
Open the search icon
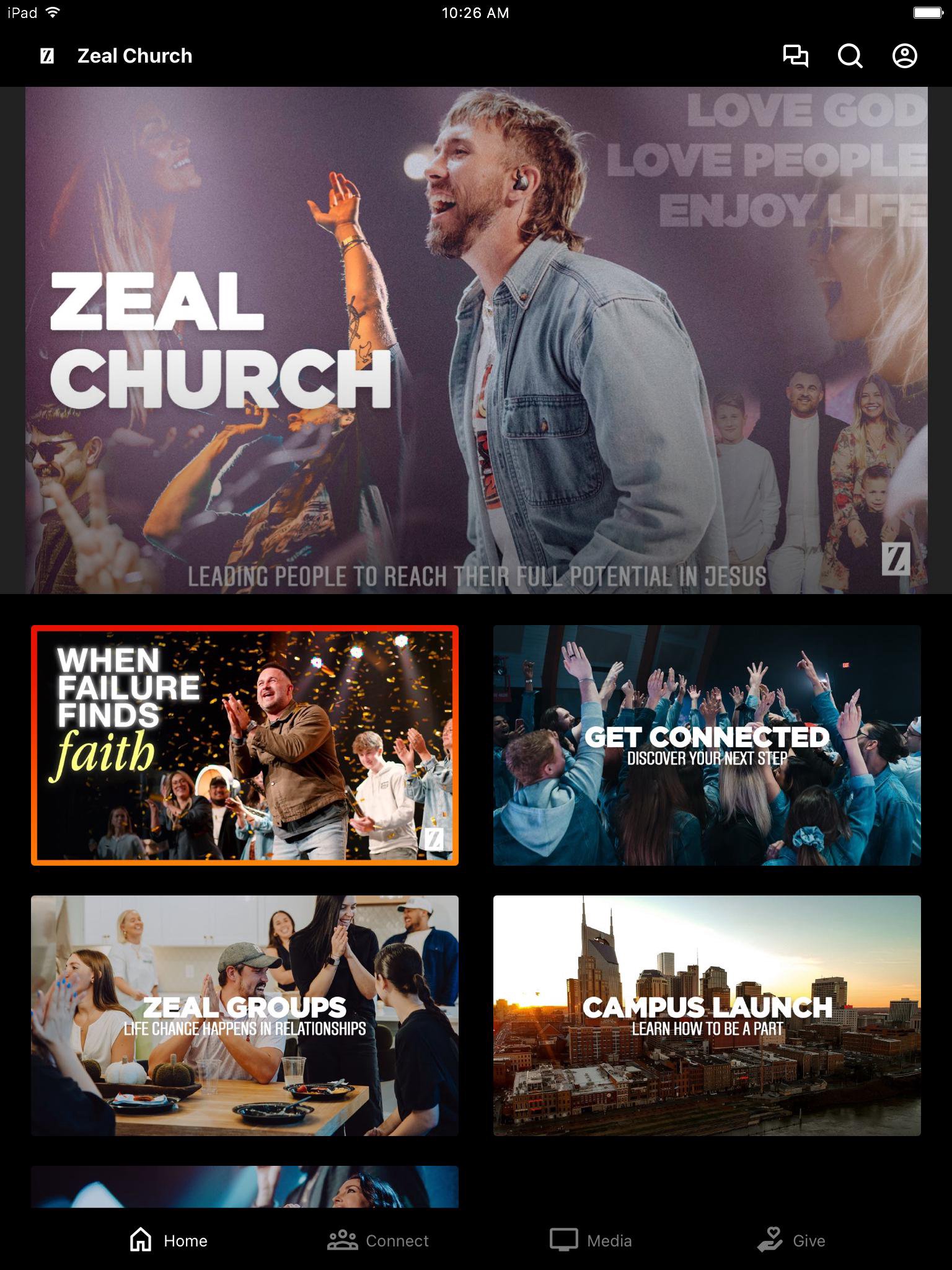pos(850,56)
